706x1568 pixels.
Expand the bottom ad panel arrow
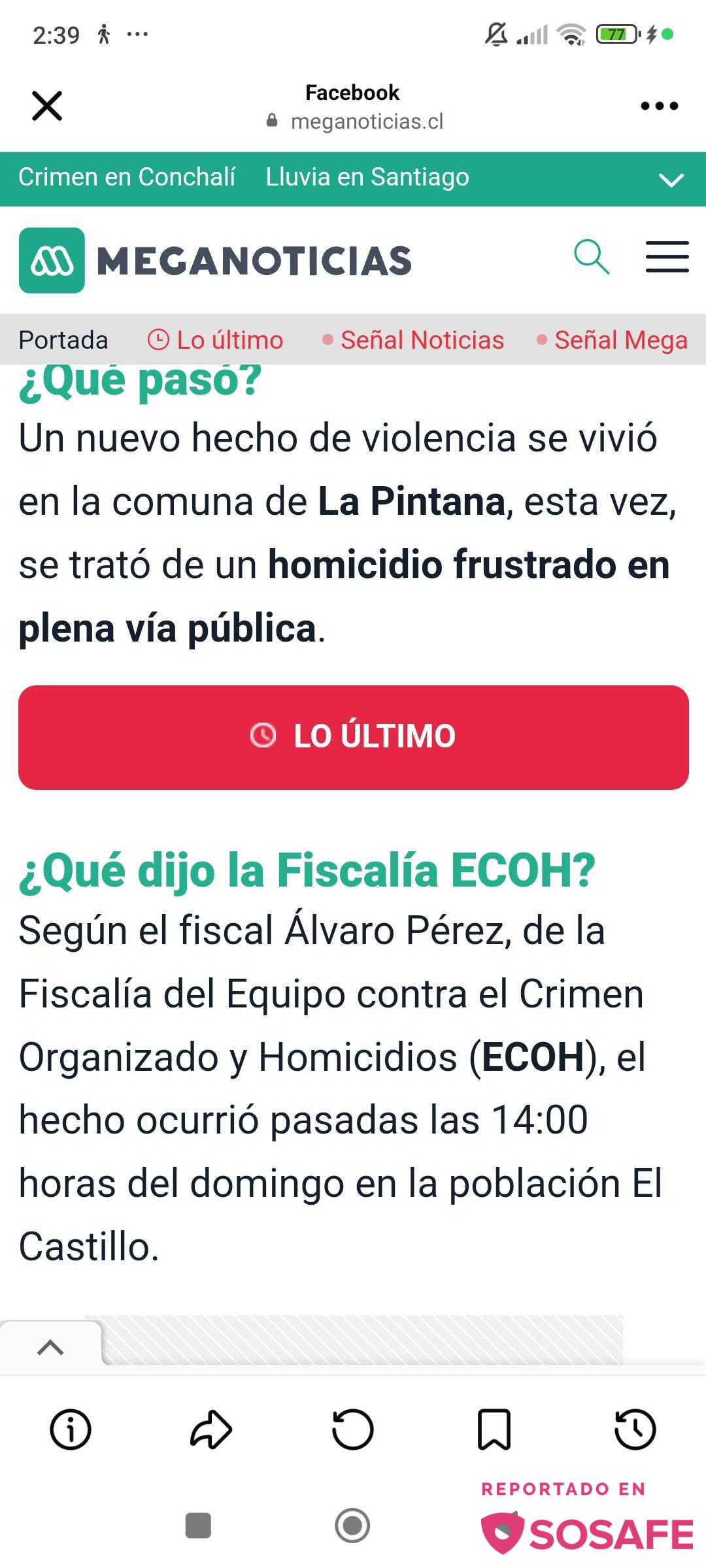point(50,1347)
